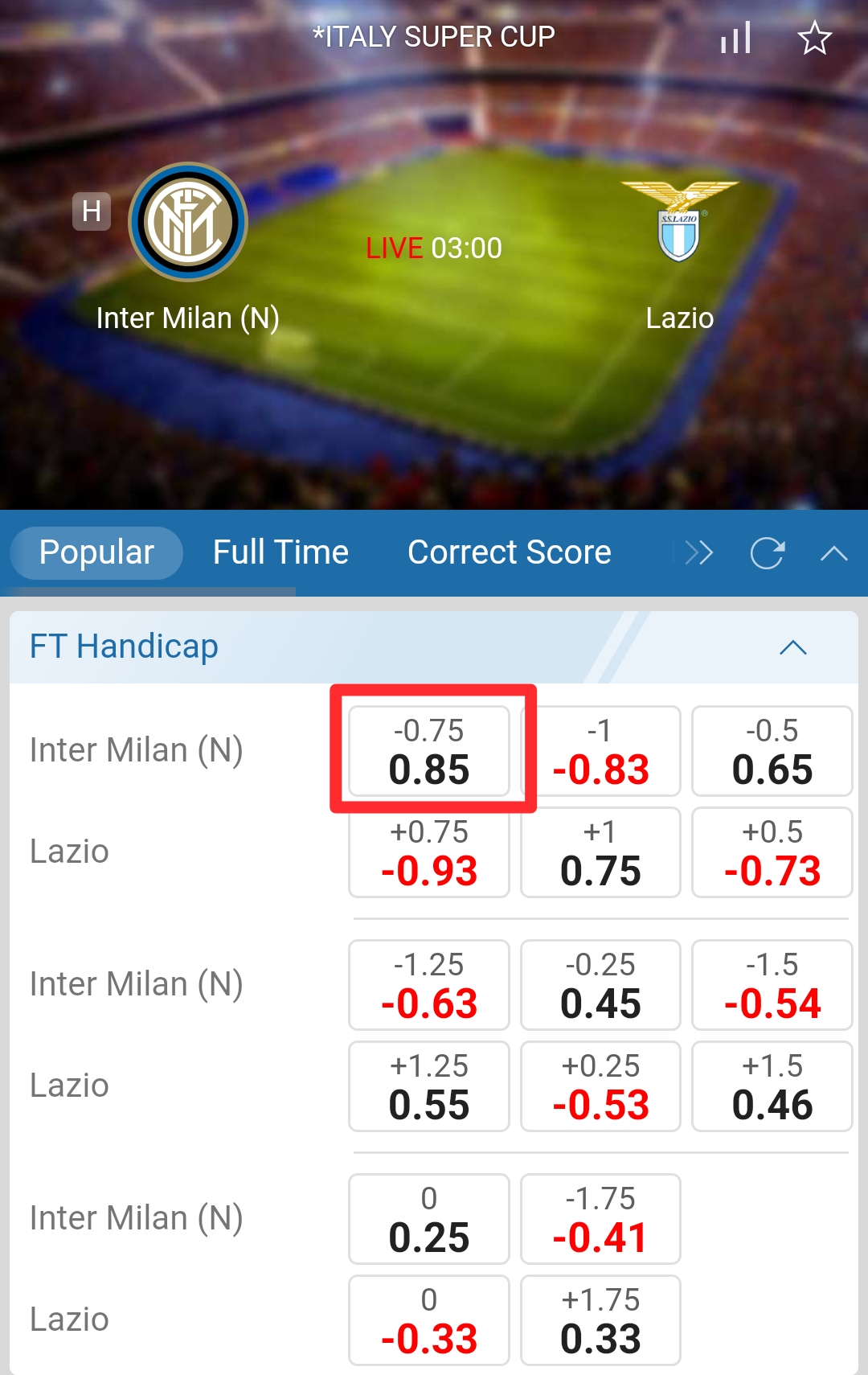
Task: Switch to the Popular tab
Action: click(96, 553)
